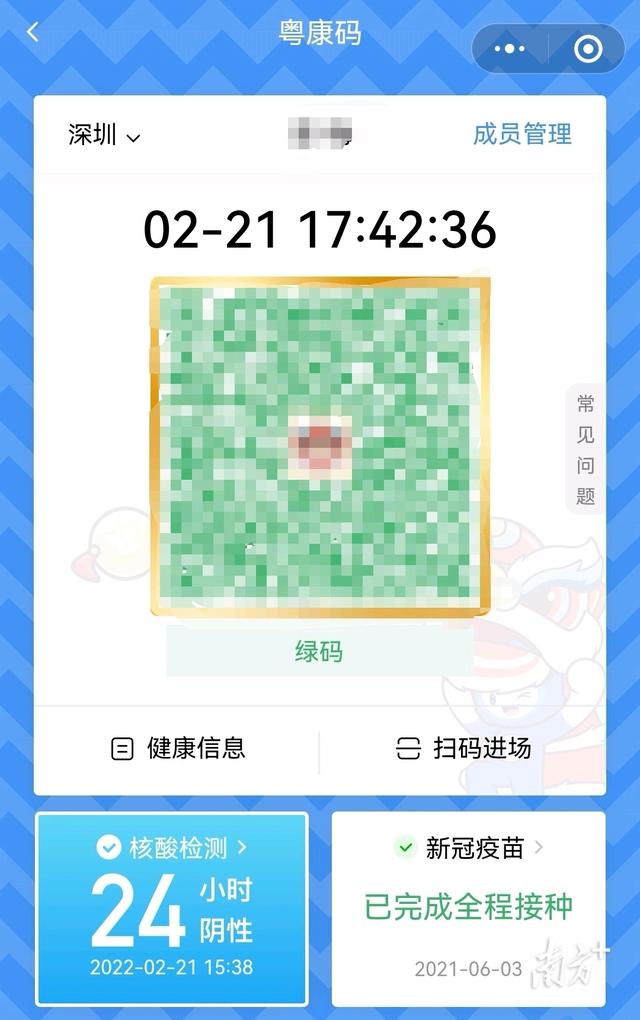The image size is (640, 1020).
Task: Tap 扫码进场 to scan entry code
Action: coord(463,748)
